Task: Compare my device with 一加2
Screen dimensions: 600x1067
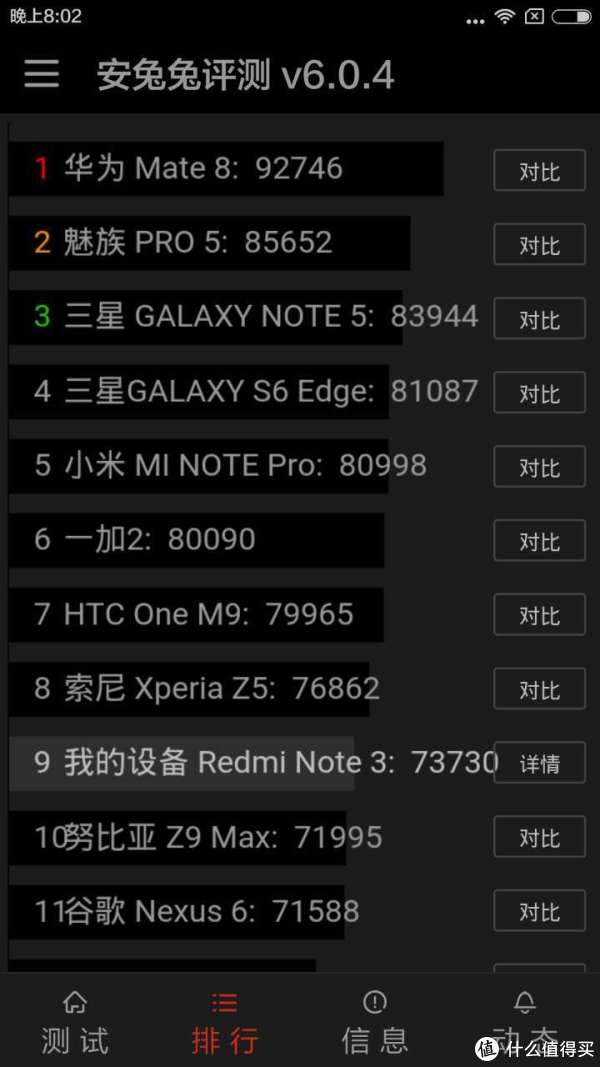Action: click(x=539, y=541)
